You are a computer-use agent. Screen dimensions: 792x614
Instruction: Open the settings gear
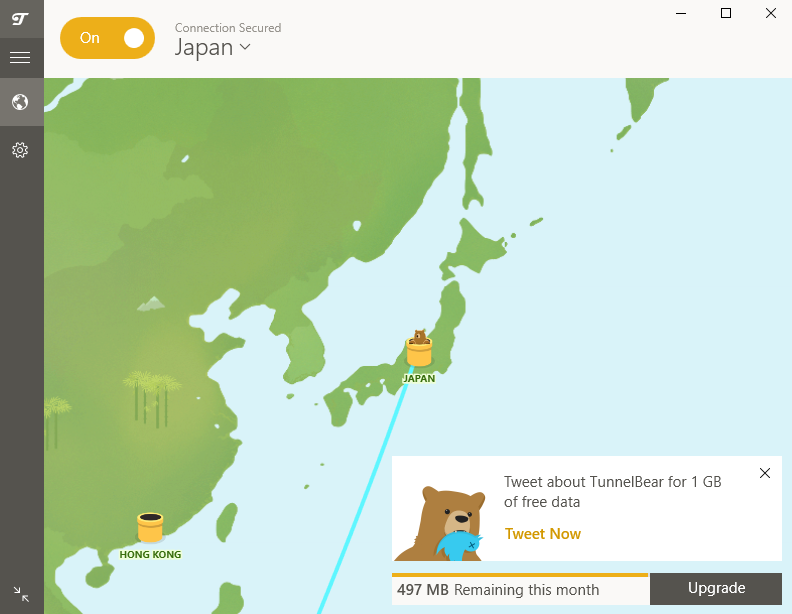(x=20, y=150)
